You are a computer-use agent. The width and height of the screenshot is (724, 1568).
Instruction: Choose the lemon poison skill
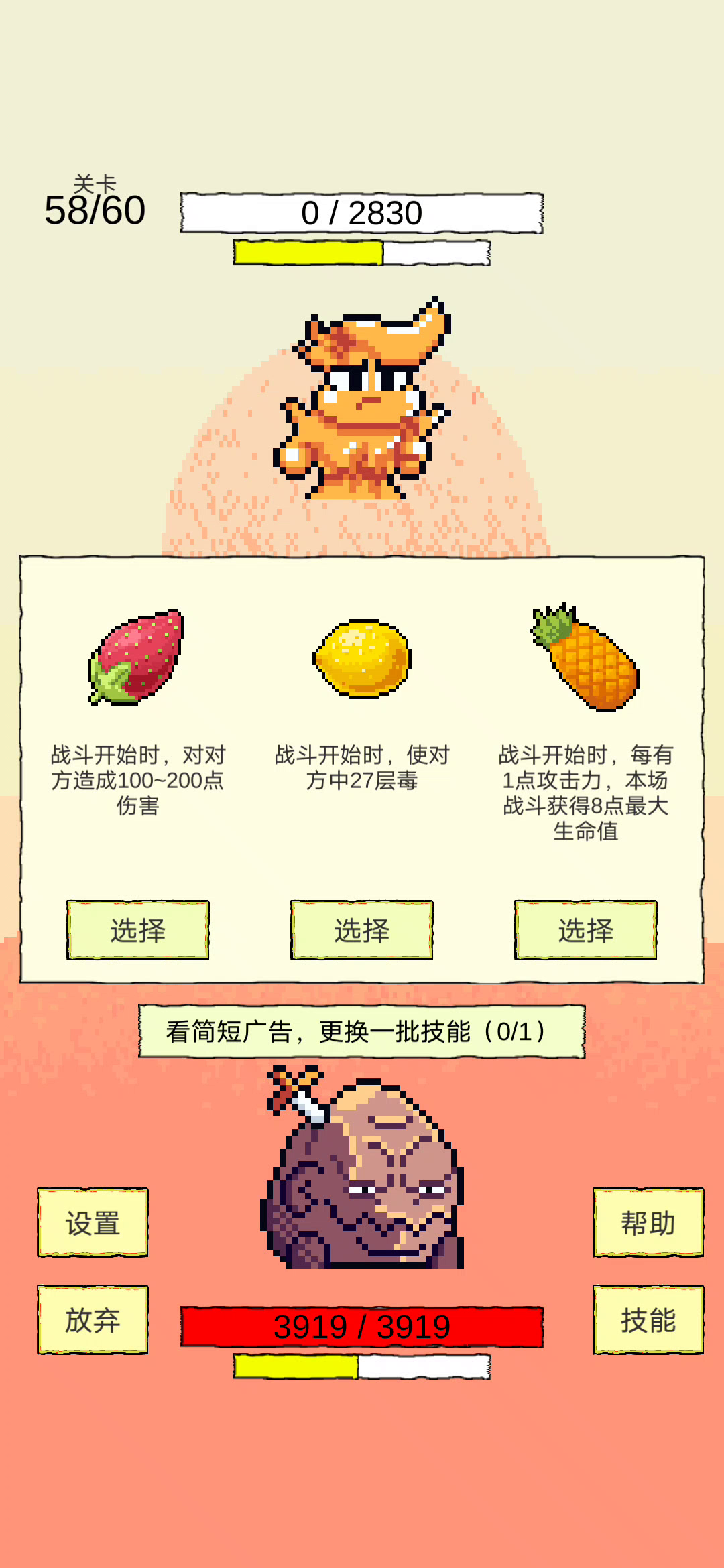[x=362, y=930]
